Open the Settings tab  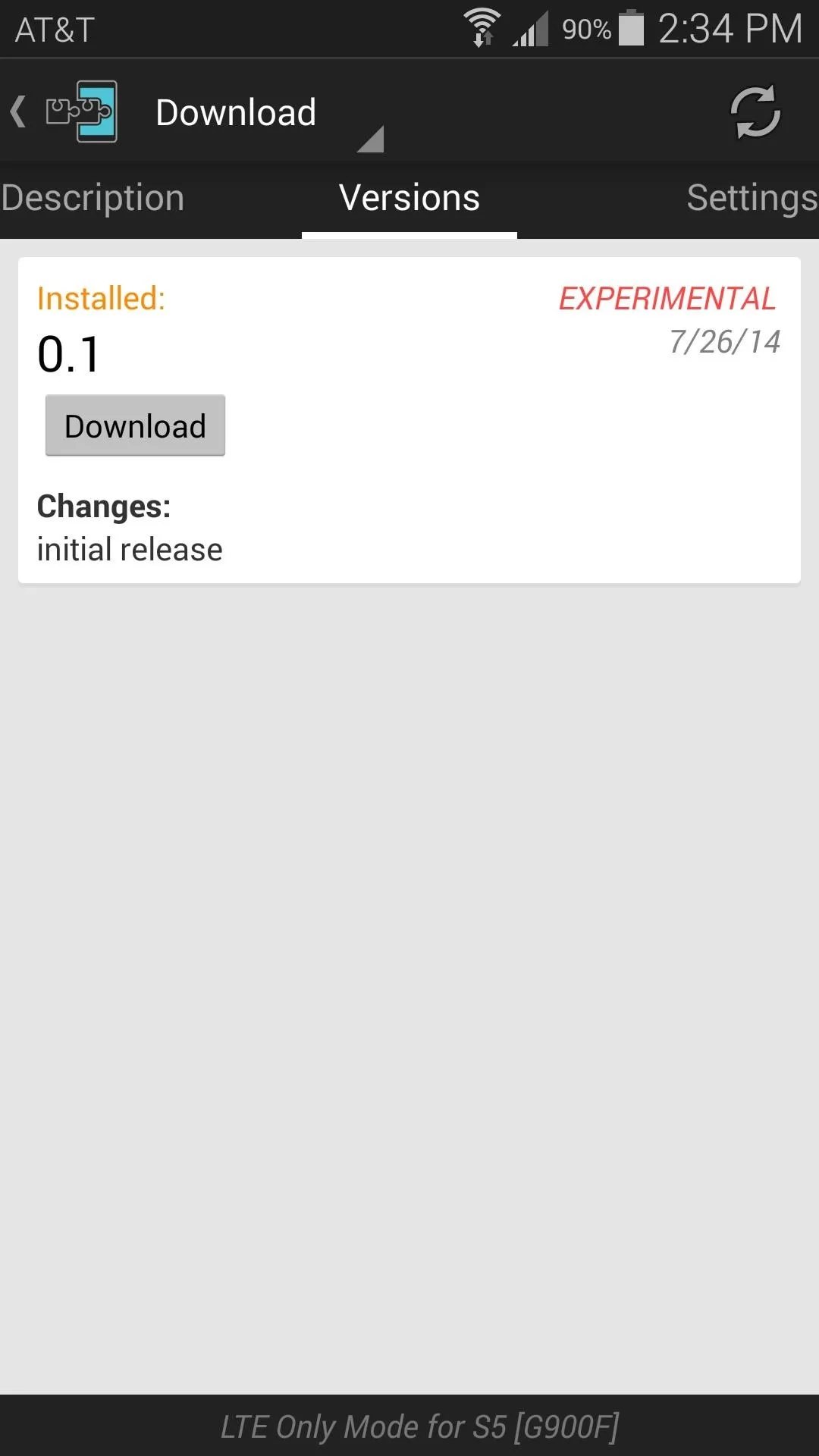(x=752, y=199)
